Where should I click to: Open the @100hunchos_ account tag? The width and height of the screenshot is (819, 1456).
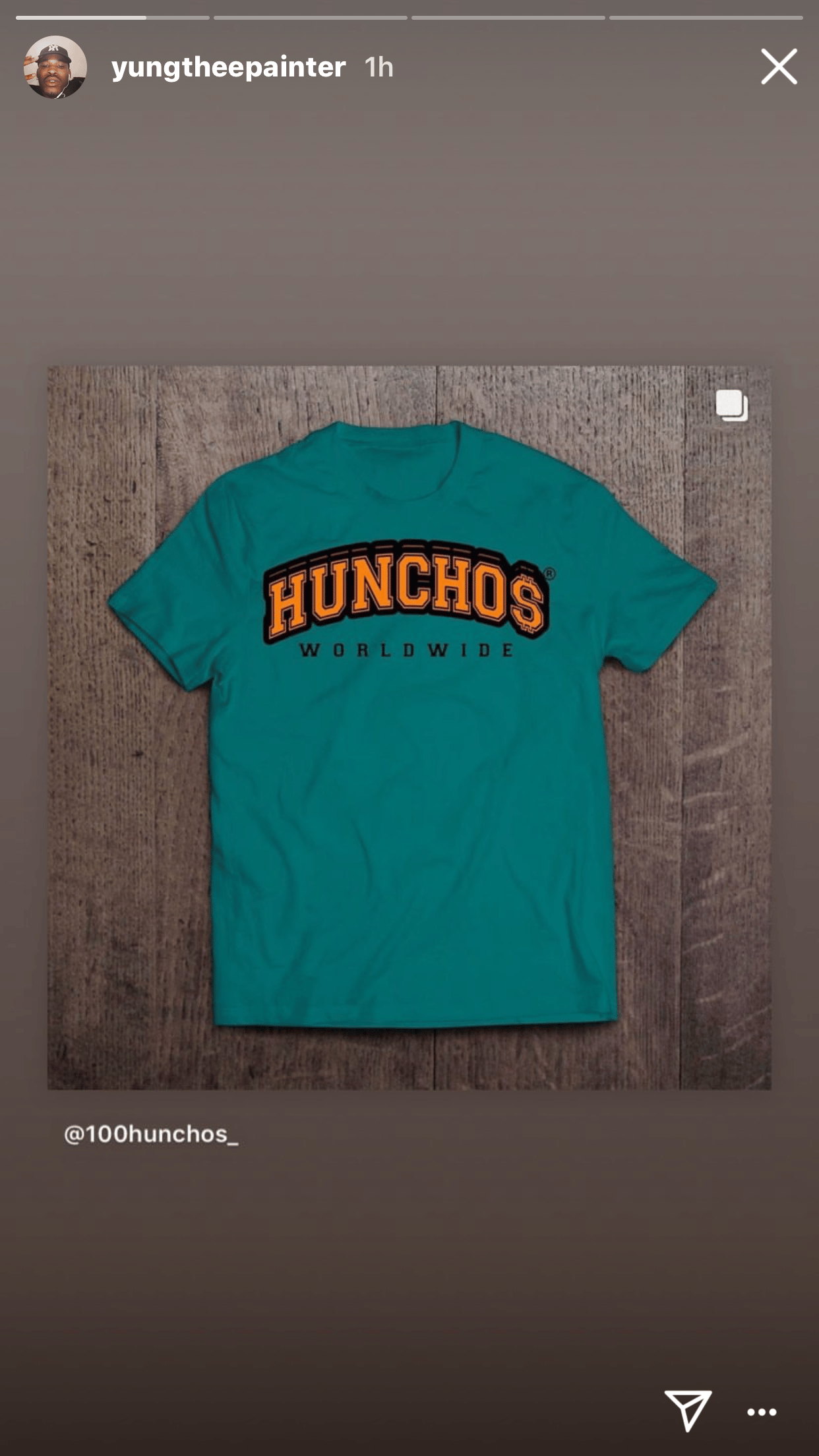coord(151,1134)
